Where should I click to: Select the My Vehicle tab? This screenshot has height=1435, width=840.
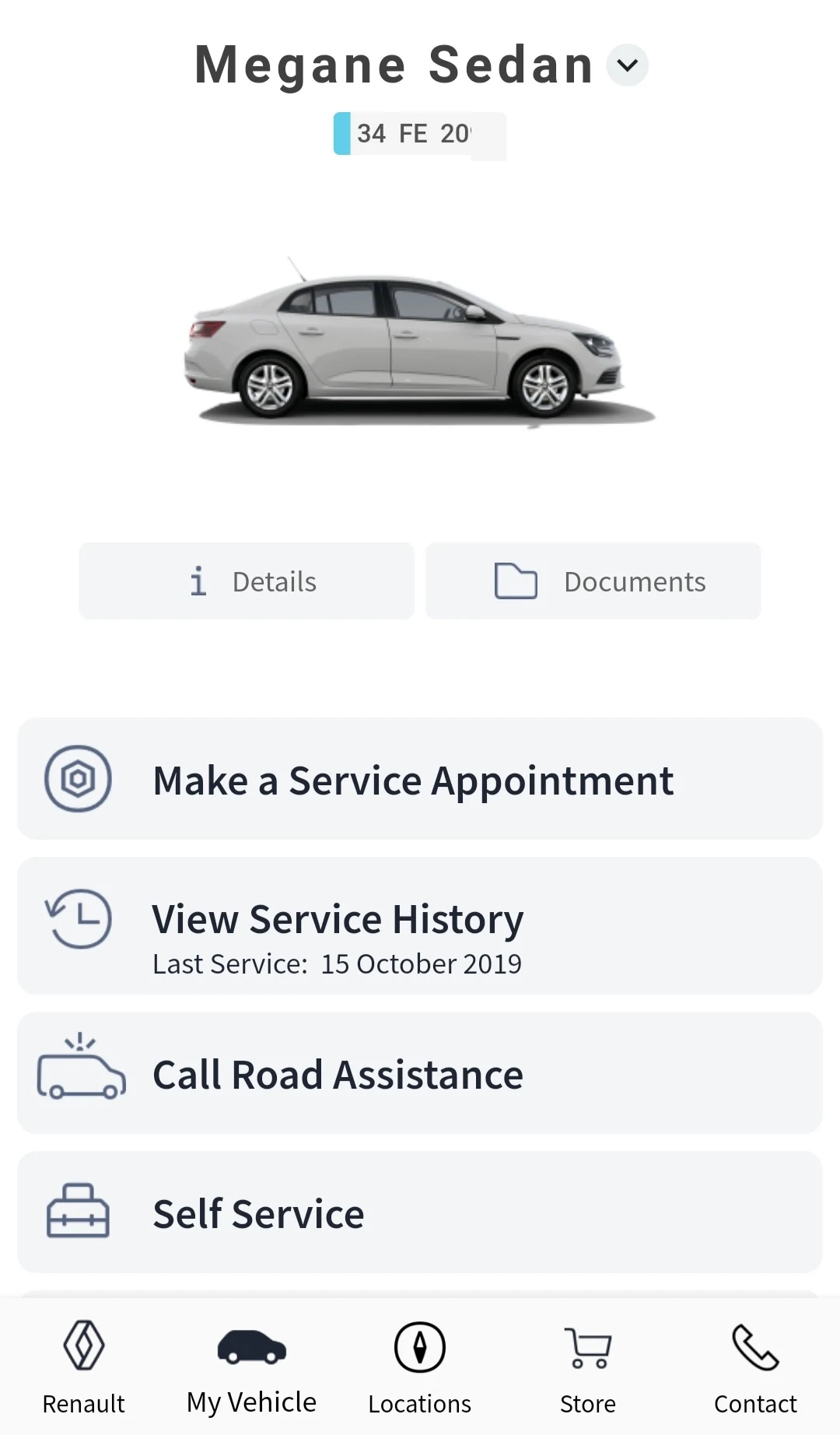point(252,1367)
